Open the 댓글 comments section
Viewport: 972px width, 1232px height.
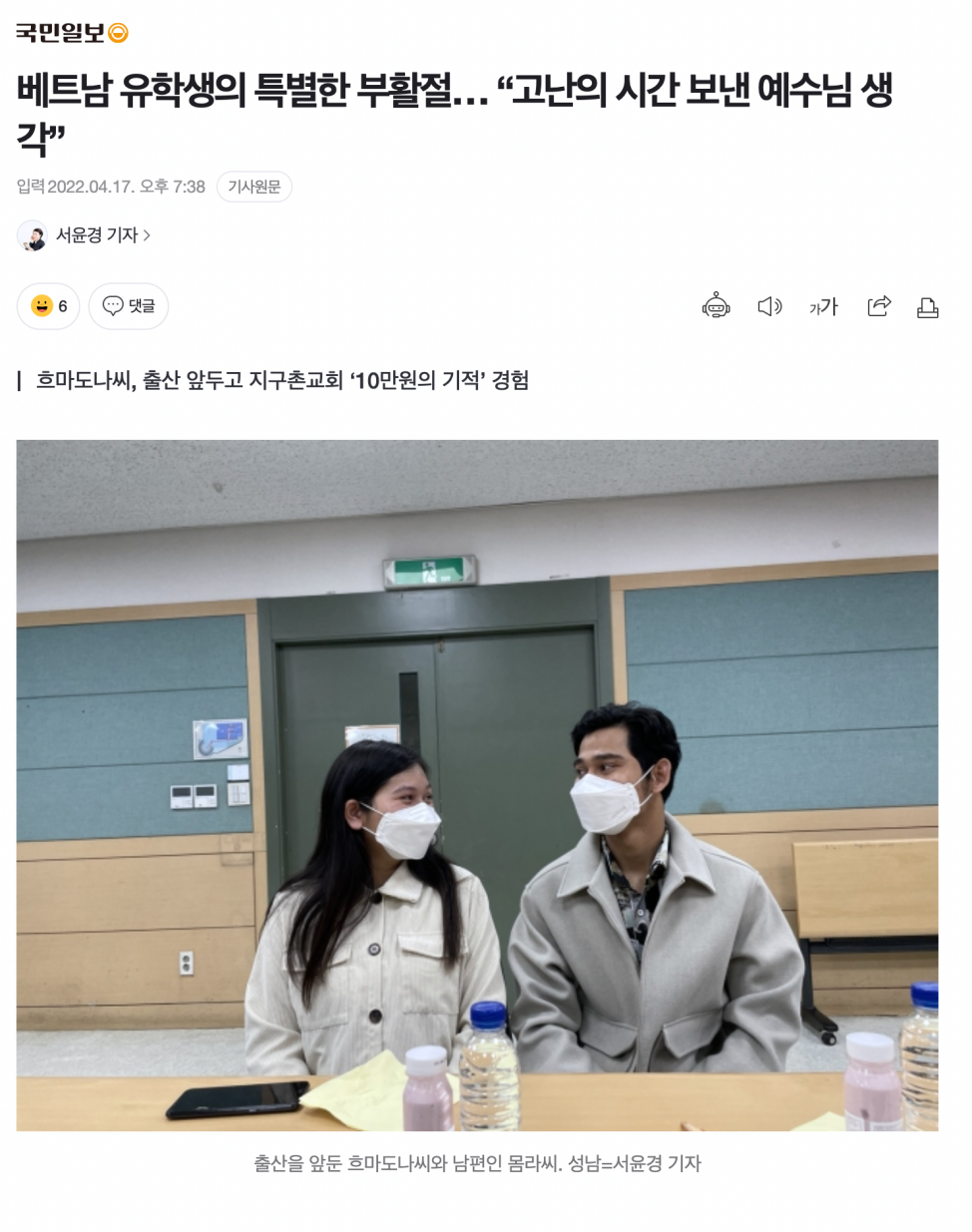(x=129, y=306)
